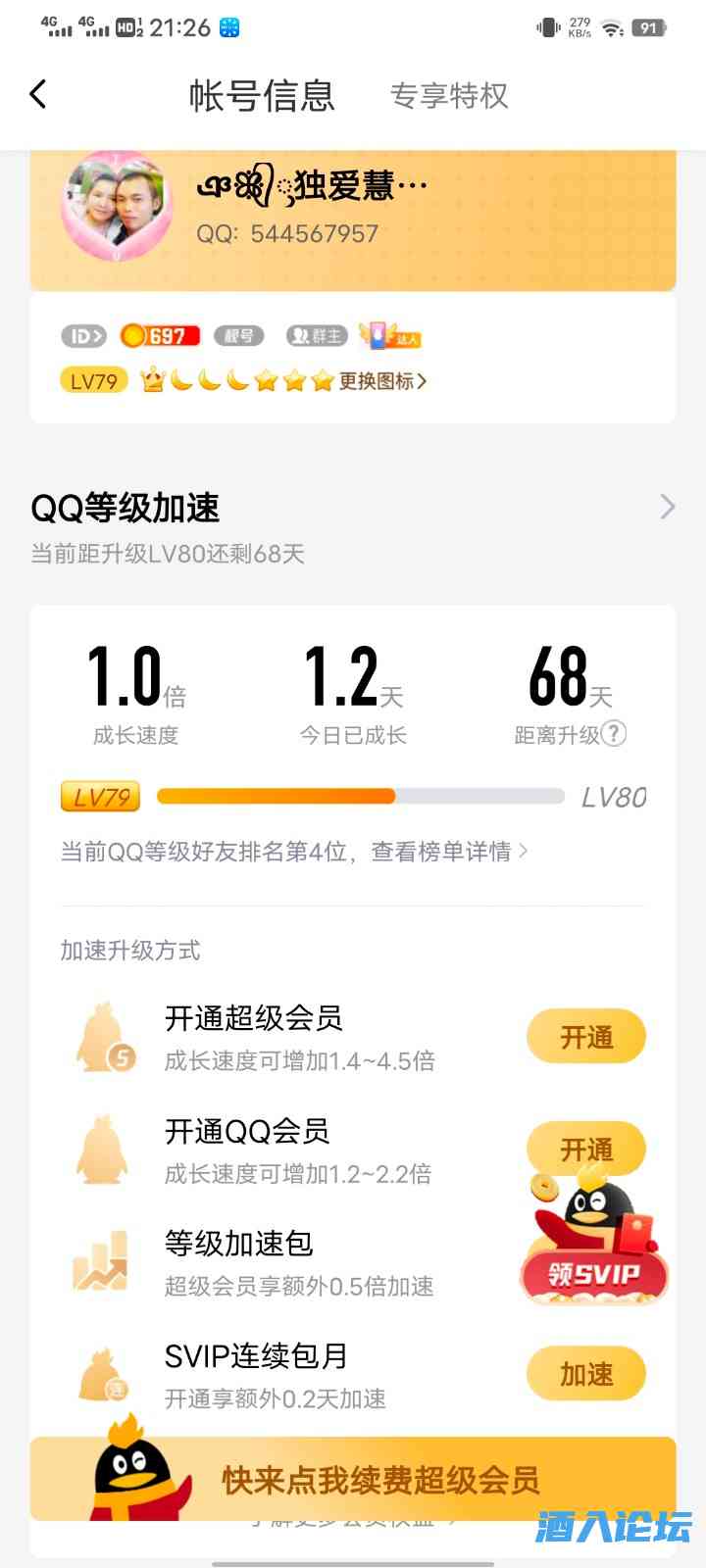706x1568 pixels.
Task: Open the 697 coin badge
Action: click(x=160, y=336)
